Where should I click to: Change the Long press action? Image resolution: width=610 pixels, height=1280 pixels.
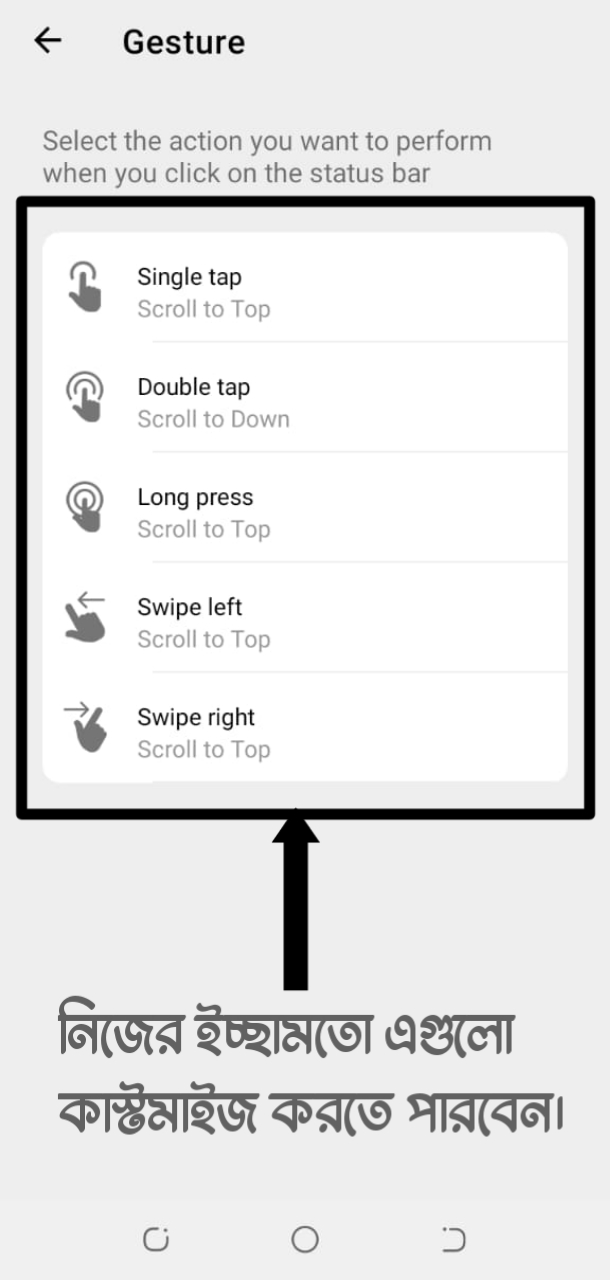click(304, 512)
